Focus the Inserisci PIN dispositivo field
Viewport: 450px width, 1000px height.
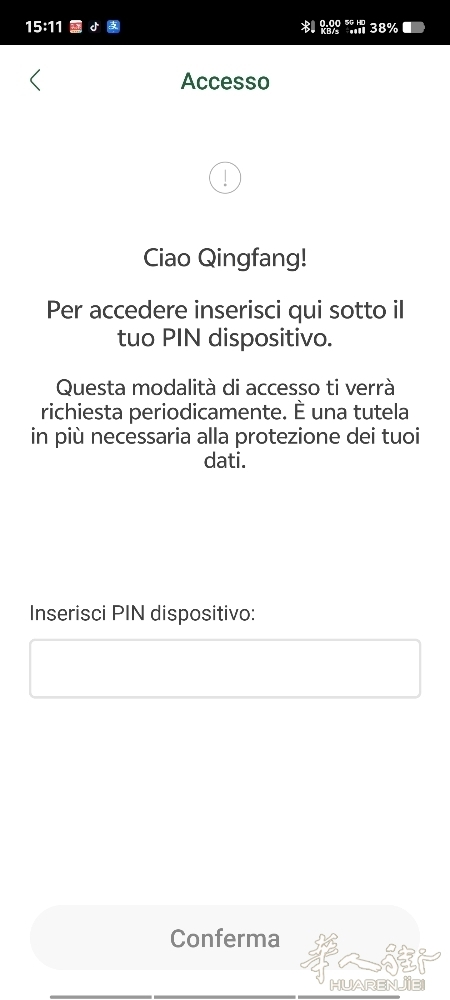click(x=225, y=668)
